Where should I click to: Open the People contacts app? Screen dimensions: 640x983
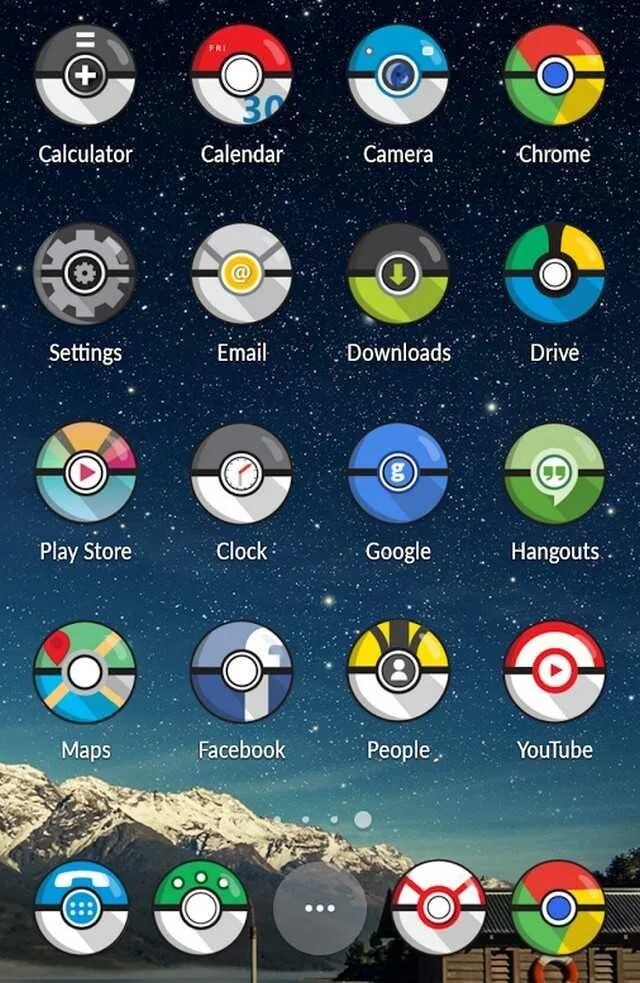click(x=398, y=671)
